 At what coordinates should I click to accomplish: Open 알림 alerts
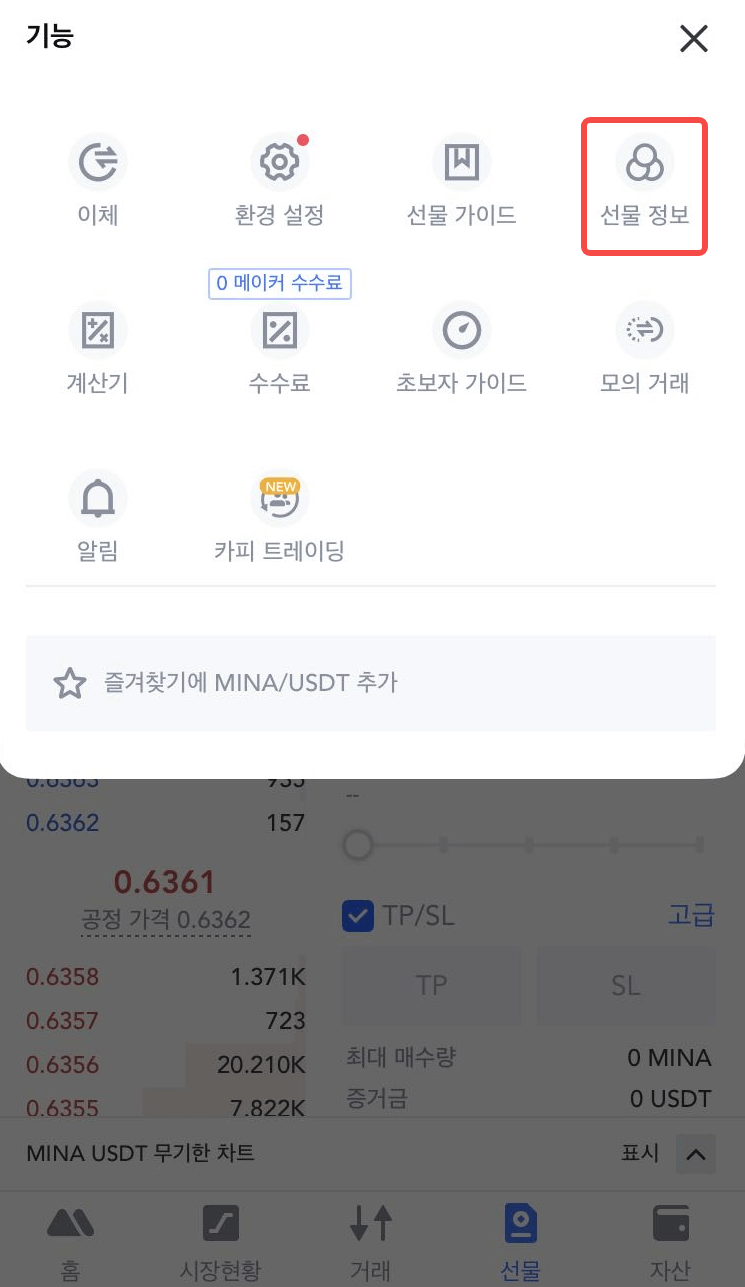coord(98,498)
